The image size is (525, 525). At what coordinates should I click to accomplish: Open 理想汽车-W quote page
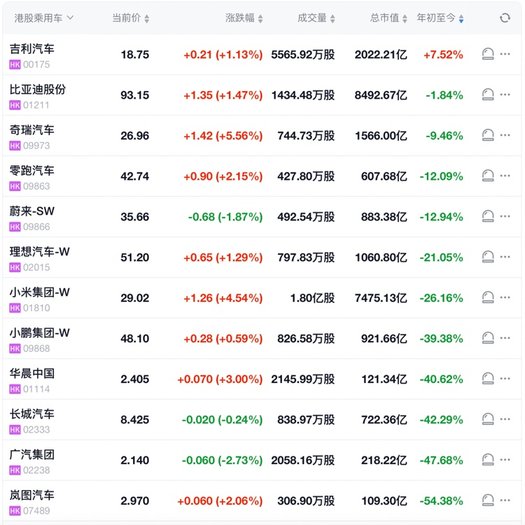click(262, 257)
